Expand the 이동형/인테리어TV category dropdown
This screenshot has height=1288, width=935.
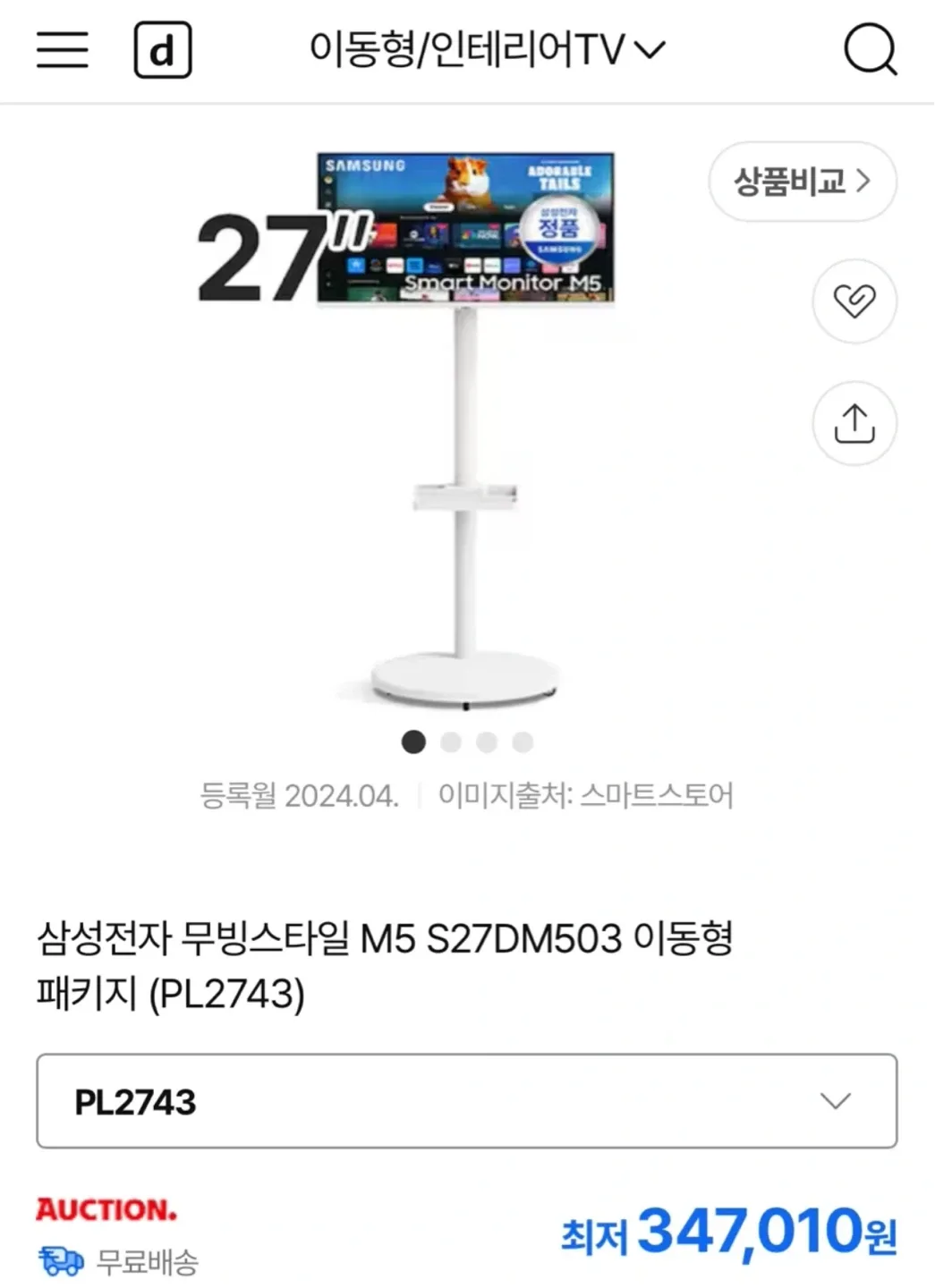tap(487, 49)
